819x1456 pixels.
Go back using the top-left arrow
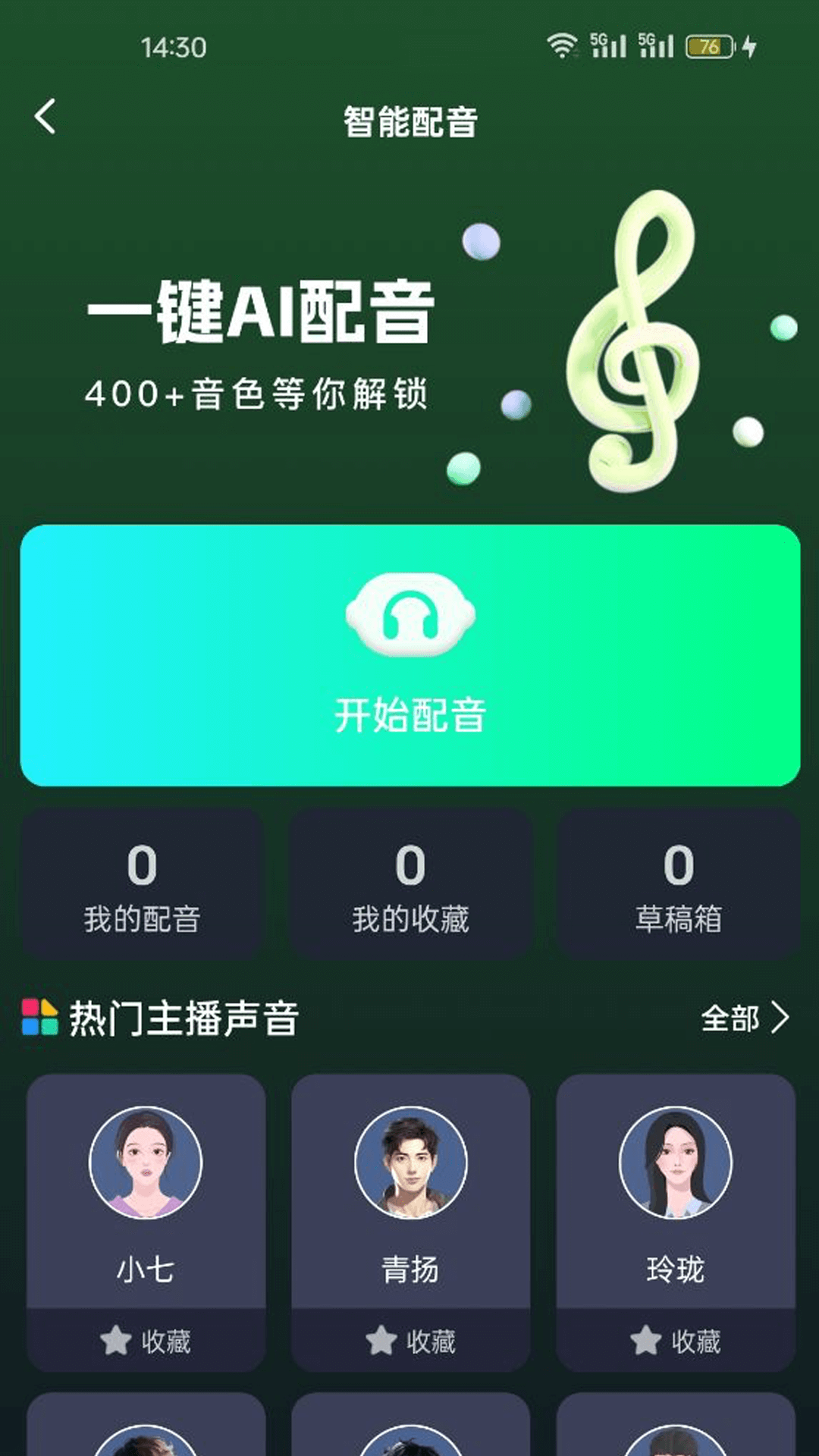45,118
